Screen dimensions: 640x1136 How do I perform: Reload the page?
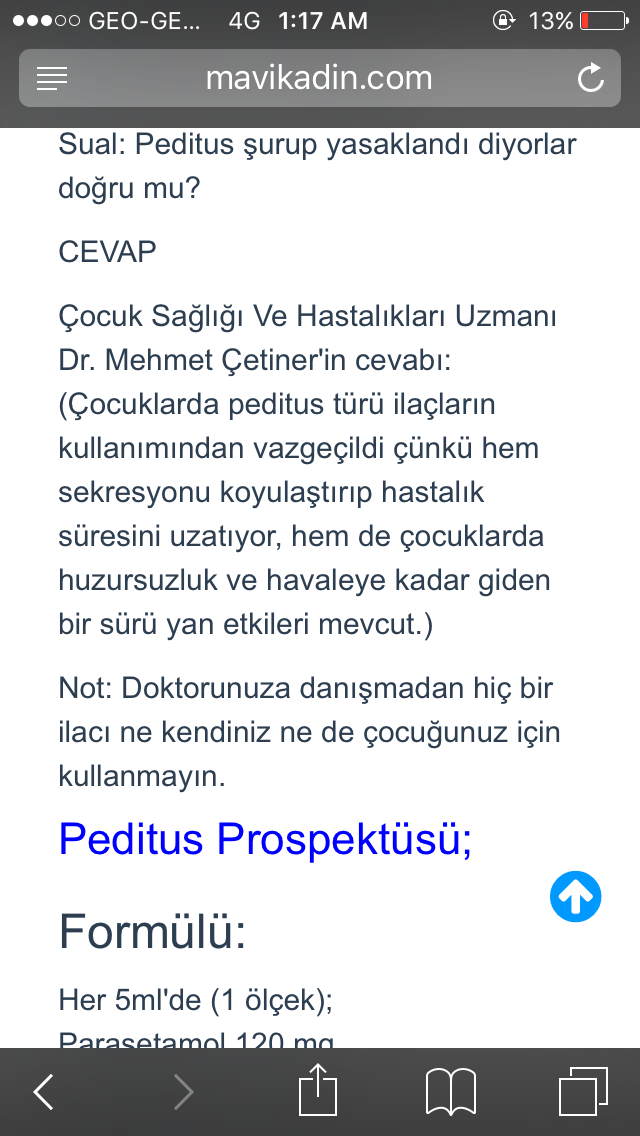pos(591,78)
